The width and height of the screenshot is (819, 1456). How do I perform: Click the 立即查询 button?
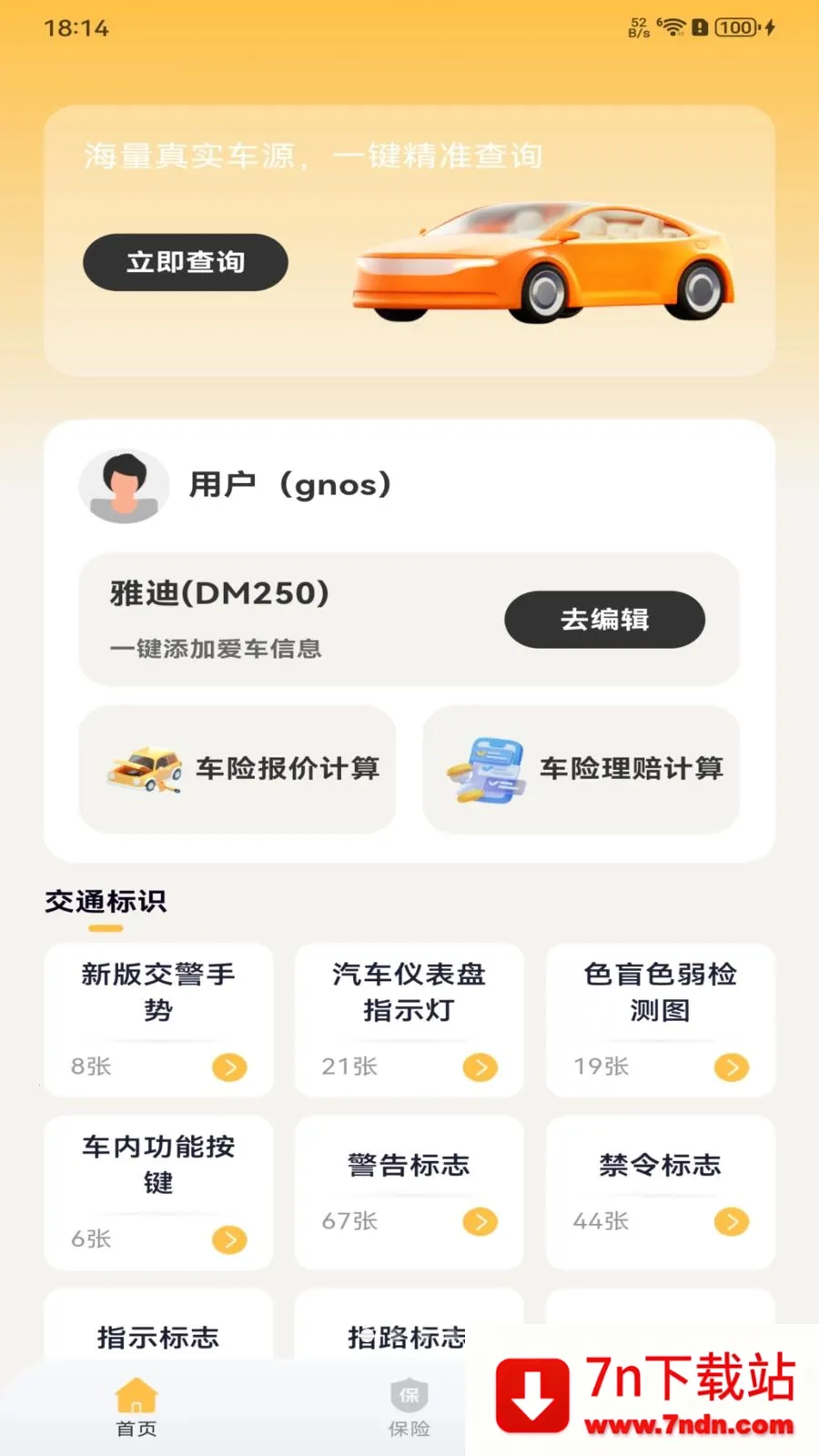coord(184,262)
